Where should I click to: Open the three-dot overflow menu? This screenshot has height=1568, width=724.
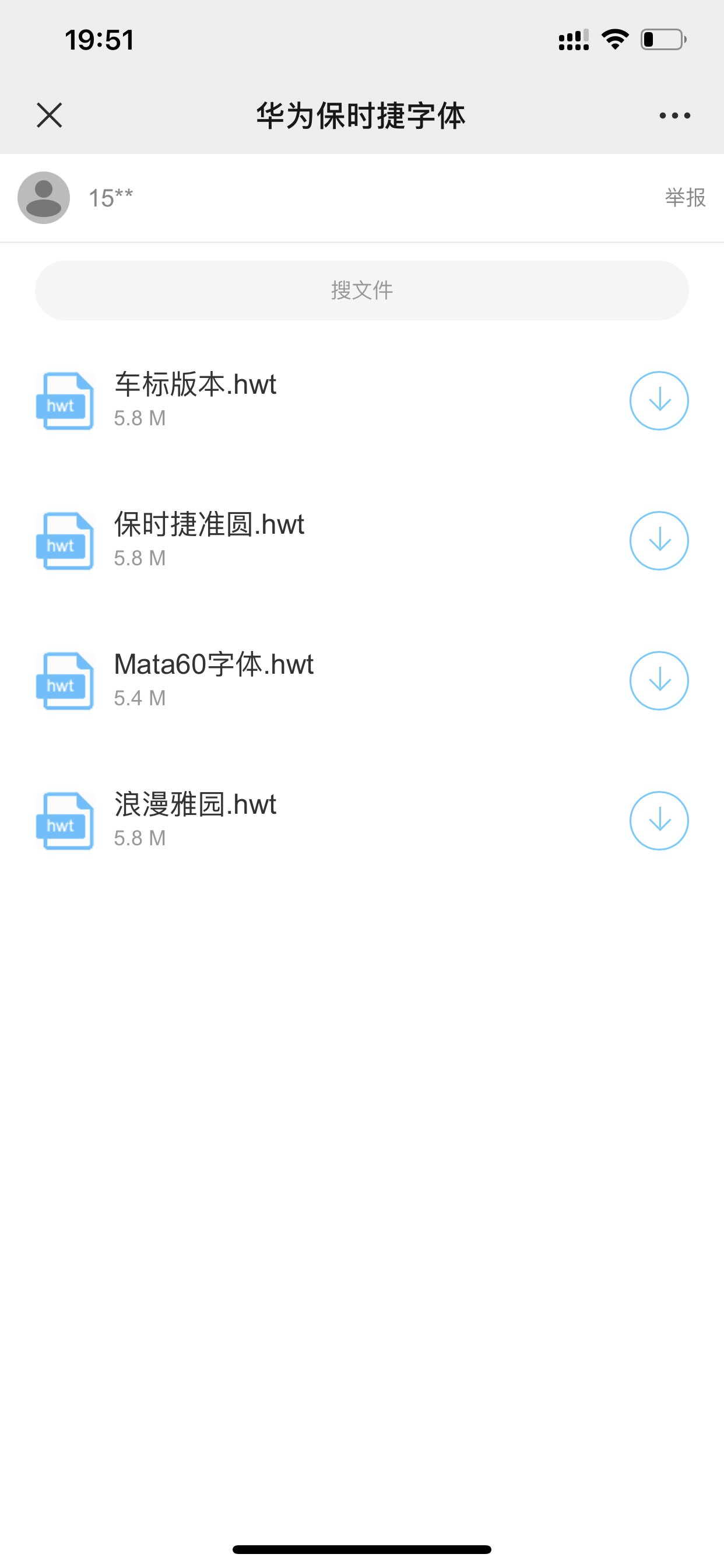(x=674, y=115)
